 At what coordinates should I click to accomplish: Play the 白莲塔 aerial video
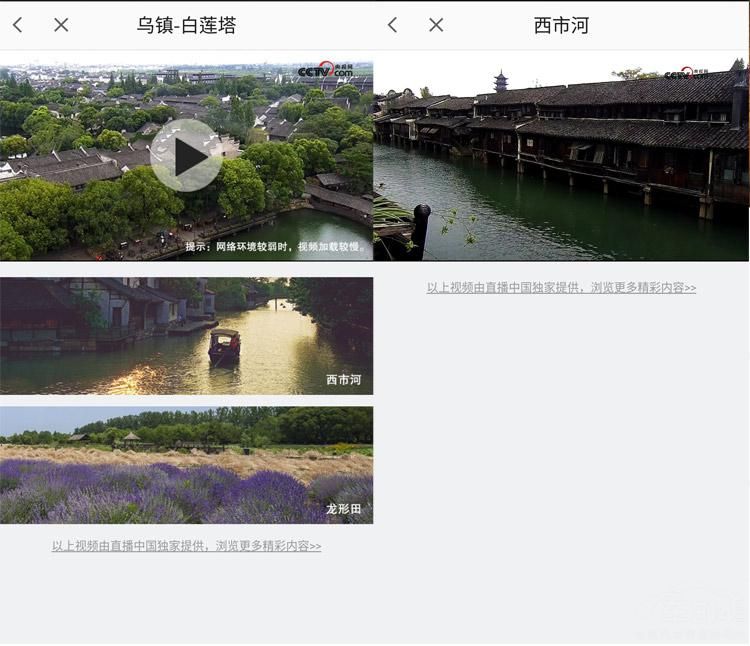pos(186,156)
